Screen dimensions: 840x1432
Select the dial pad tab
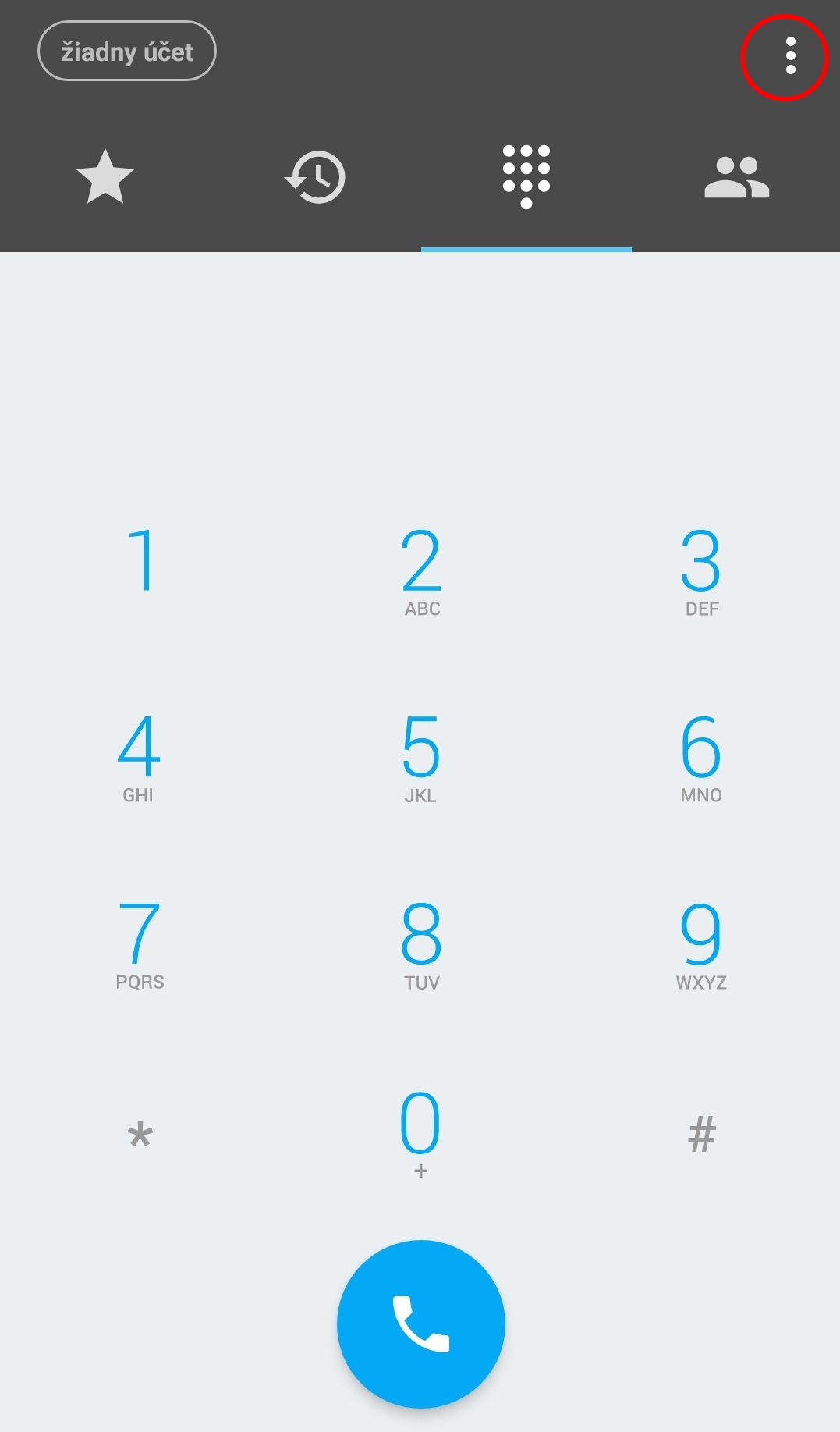point(526,177)
